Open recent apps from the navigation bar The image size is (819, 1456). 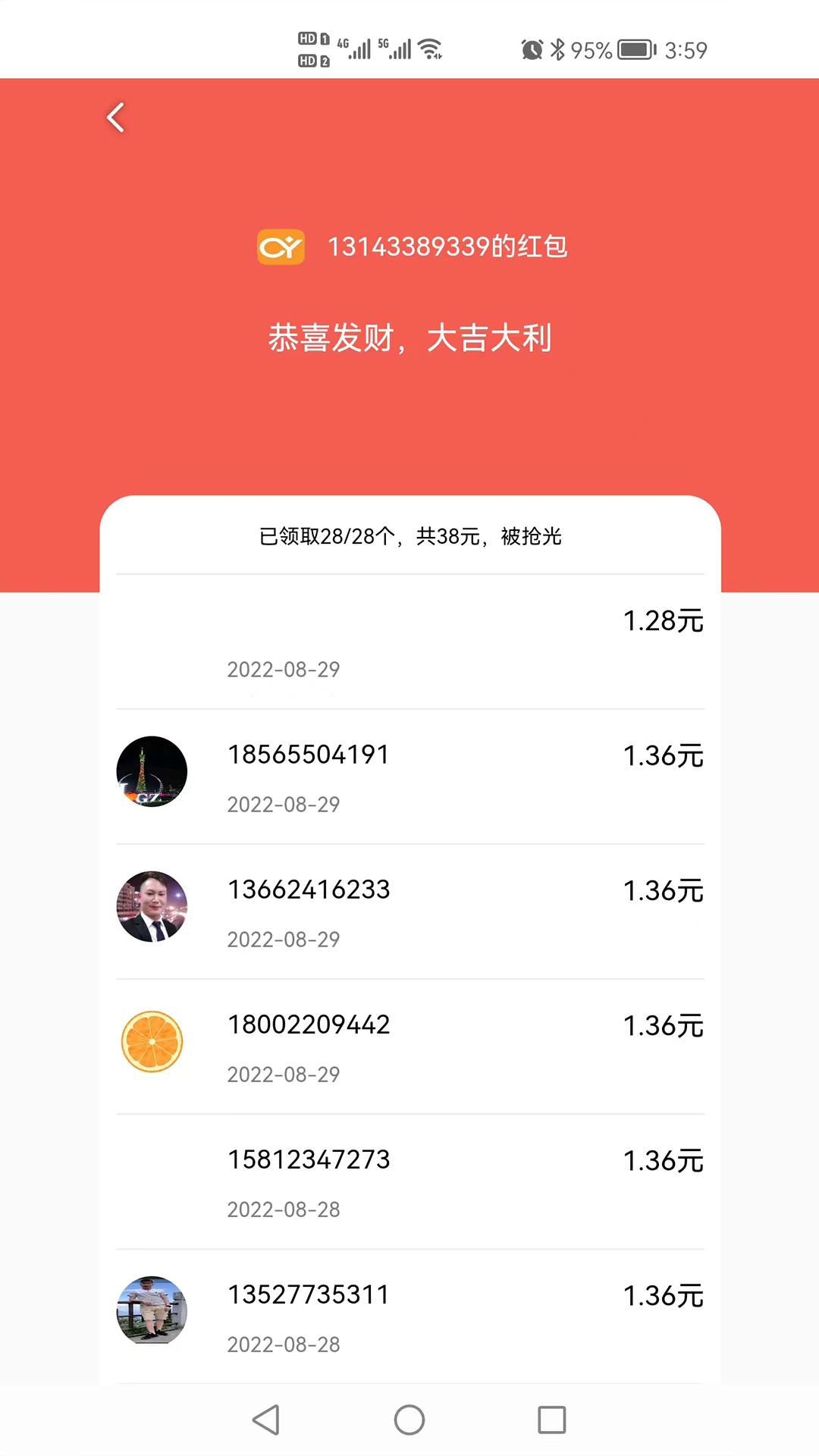[x=551, y=1420]
